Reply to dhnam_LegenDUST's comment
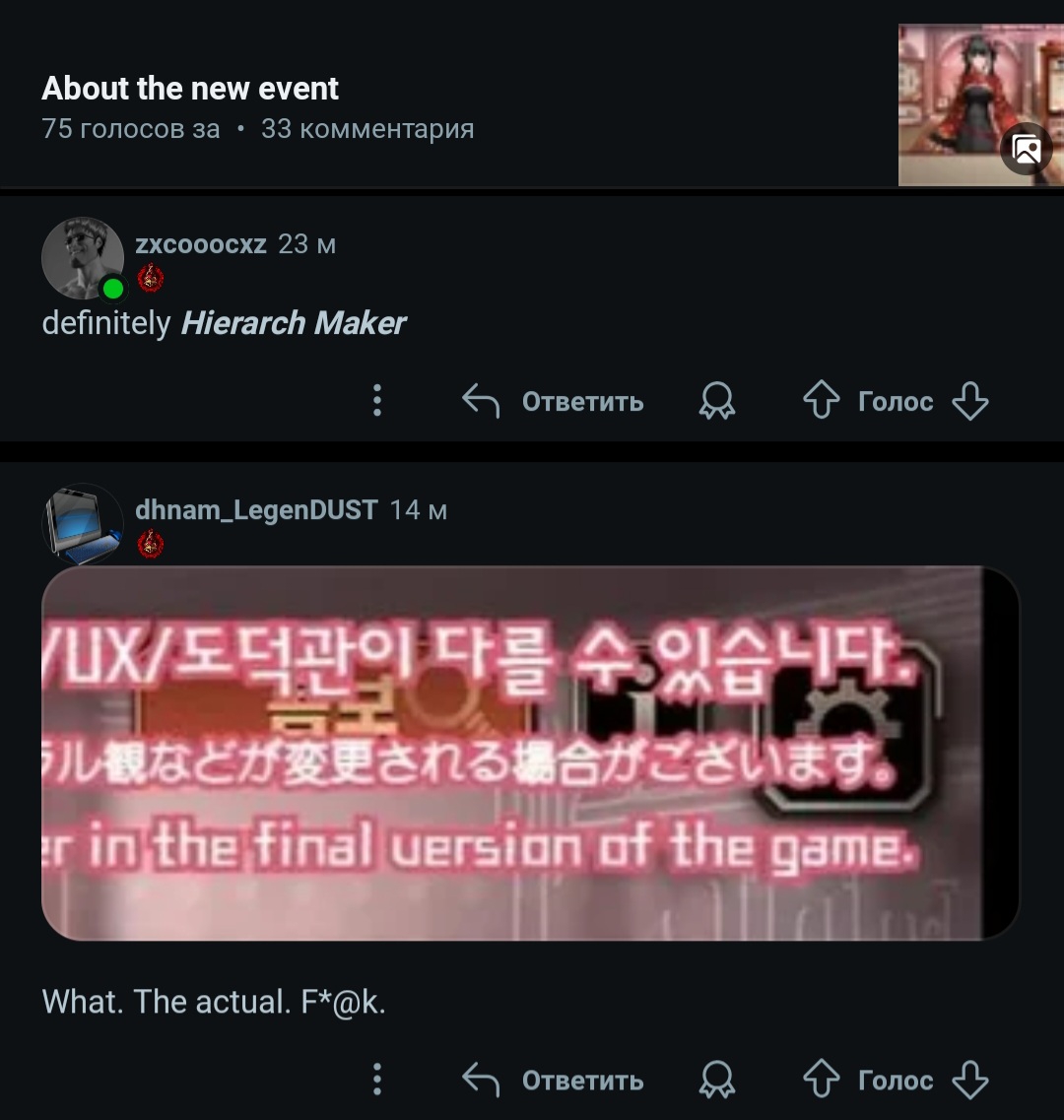Image resolution: width=1064 pixels, height=1120 pixels. tap(554, 1080)
